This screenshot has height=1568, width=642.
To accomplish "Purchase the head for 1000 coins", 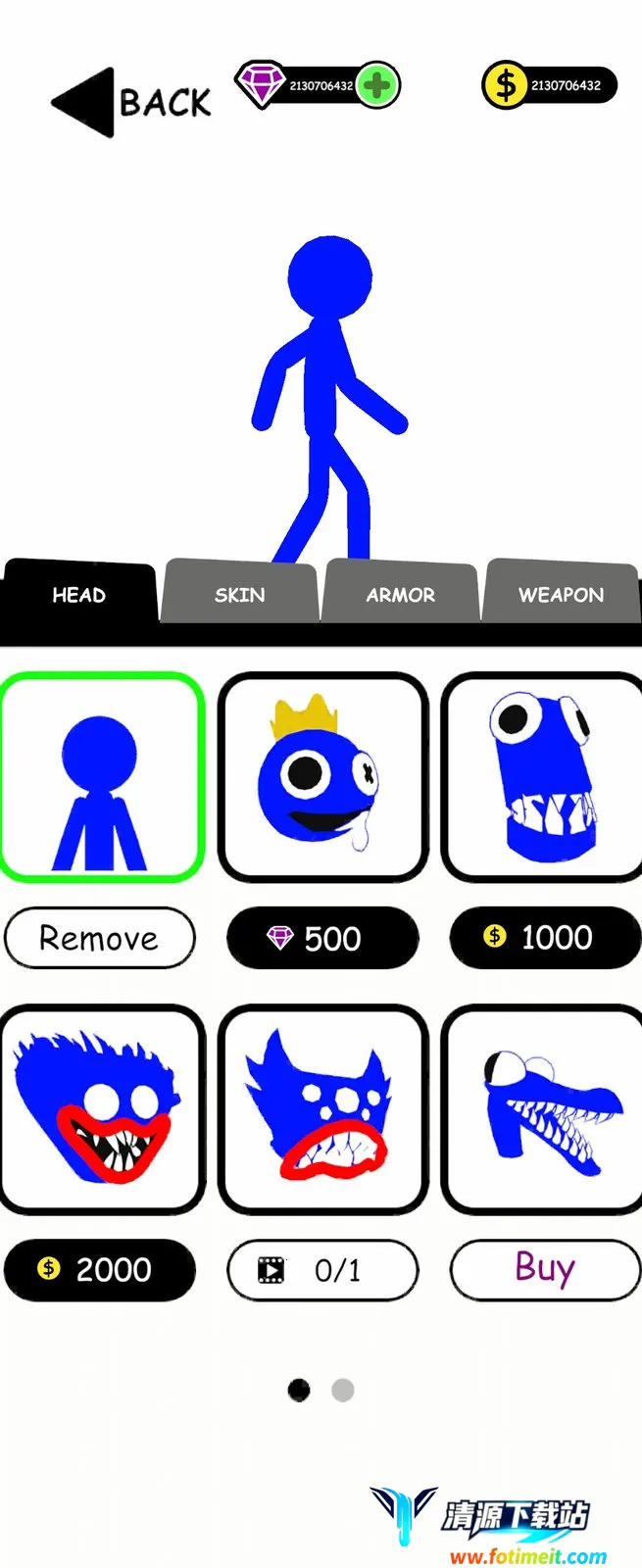I will [545, 938].
